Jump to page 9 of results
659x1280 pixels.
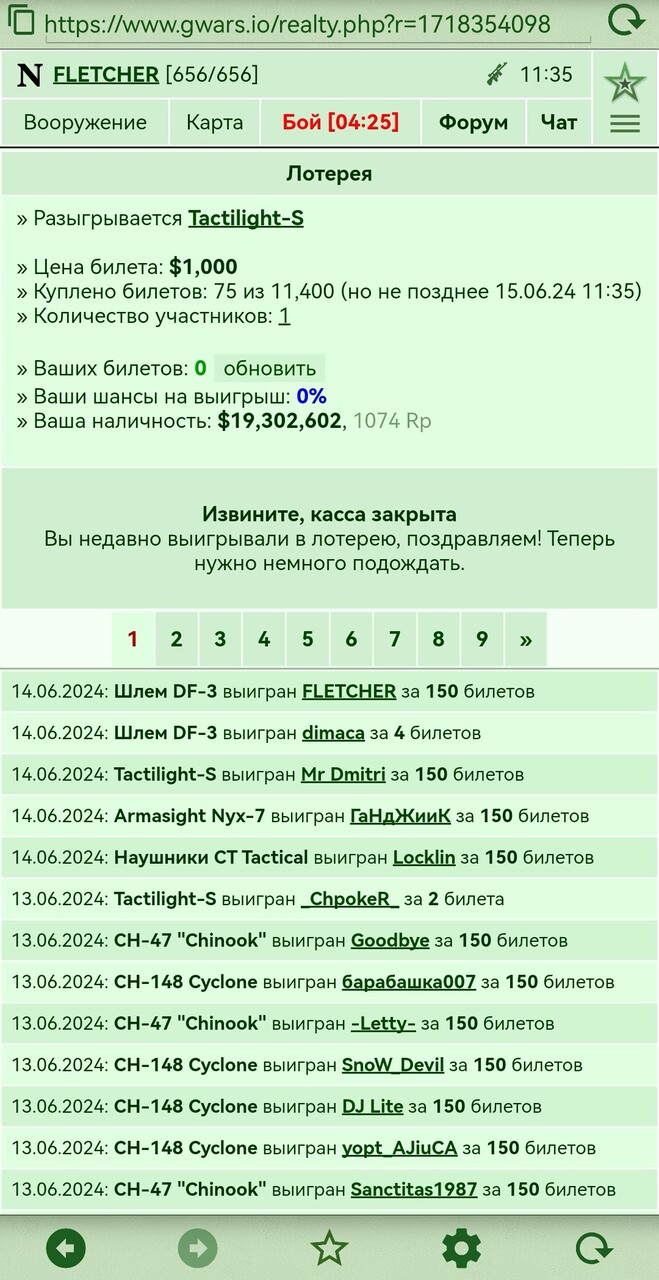(482, 639)
